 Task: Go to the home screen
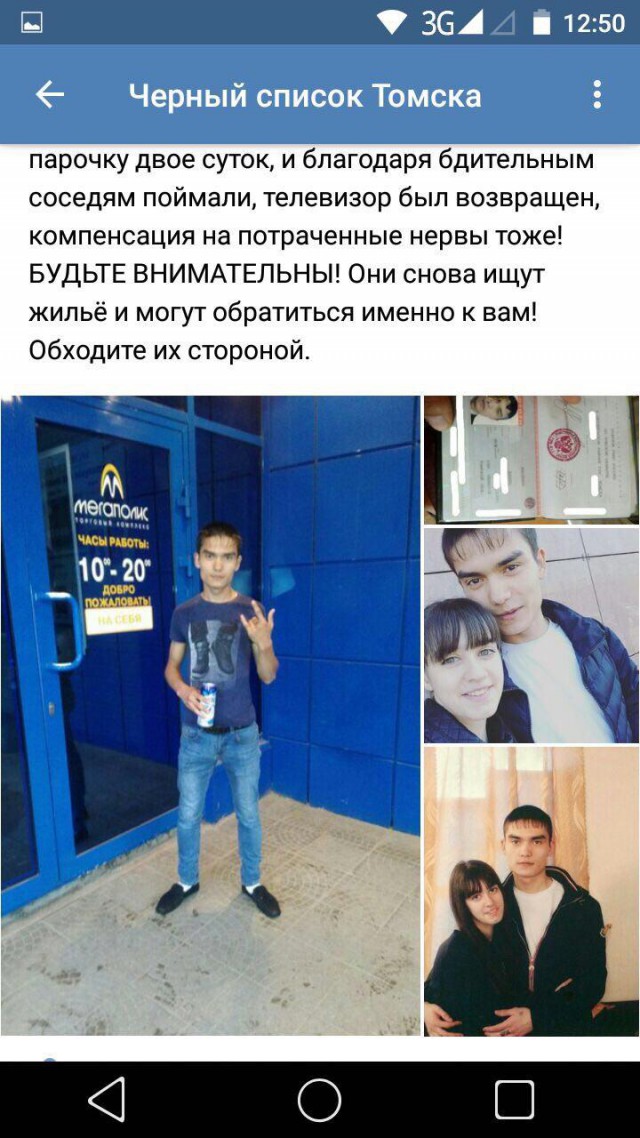(319, 1099)
